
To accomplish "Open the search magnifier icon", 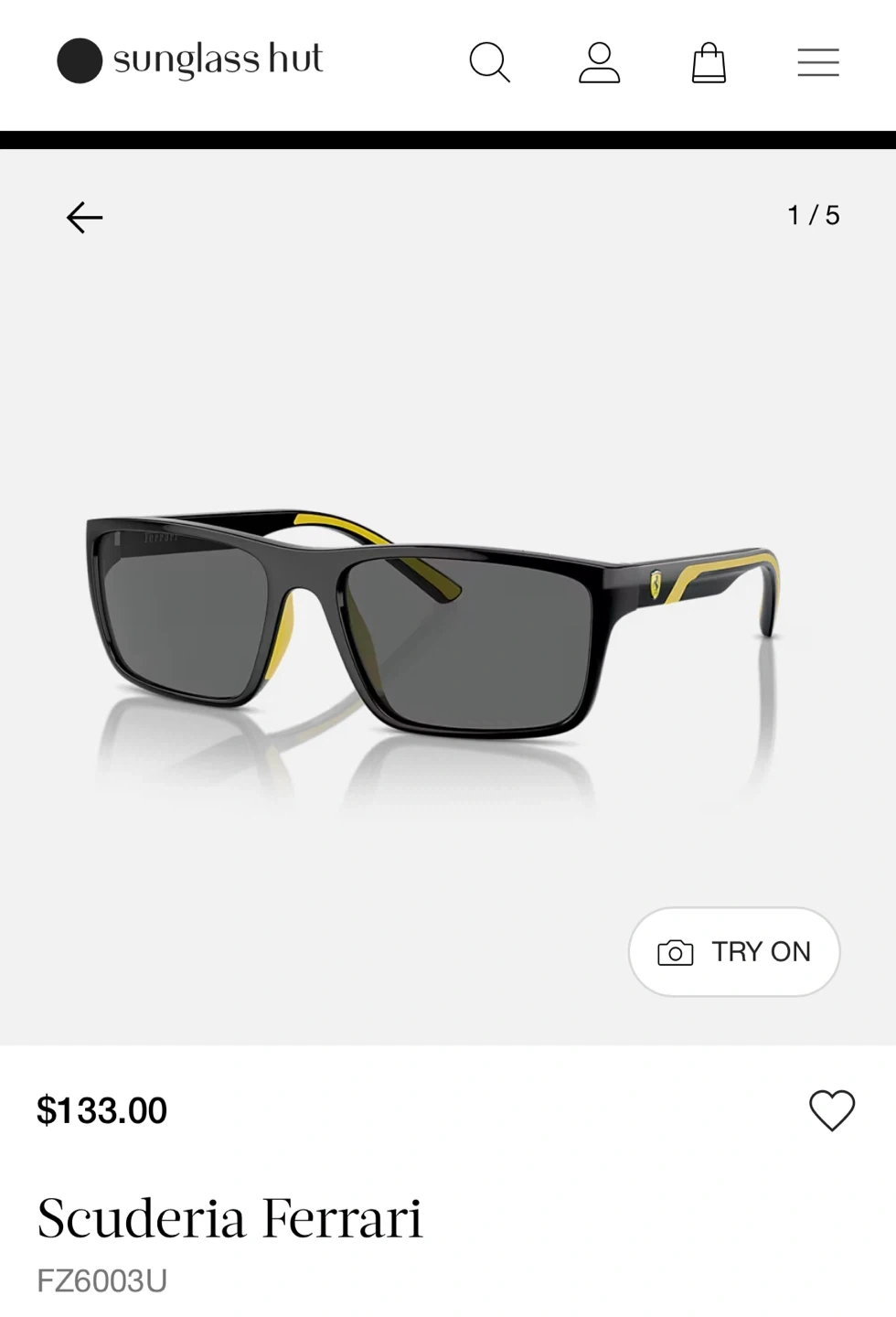I will [x=489, y=62].
